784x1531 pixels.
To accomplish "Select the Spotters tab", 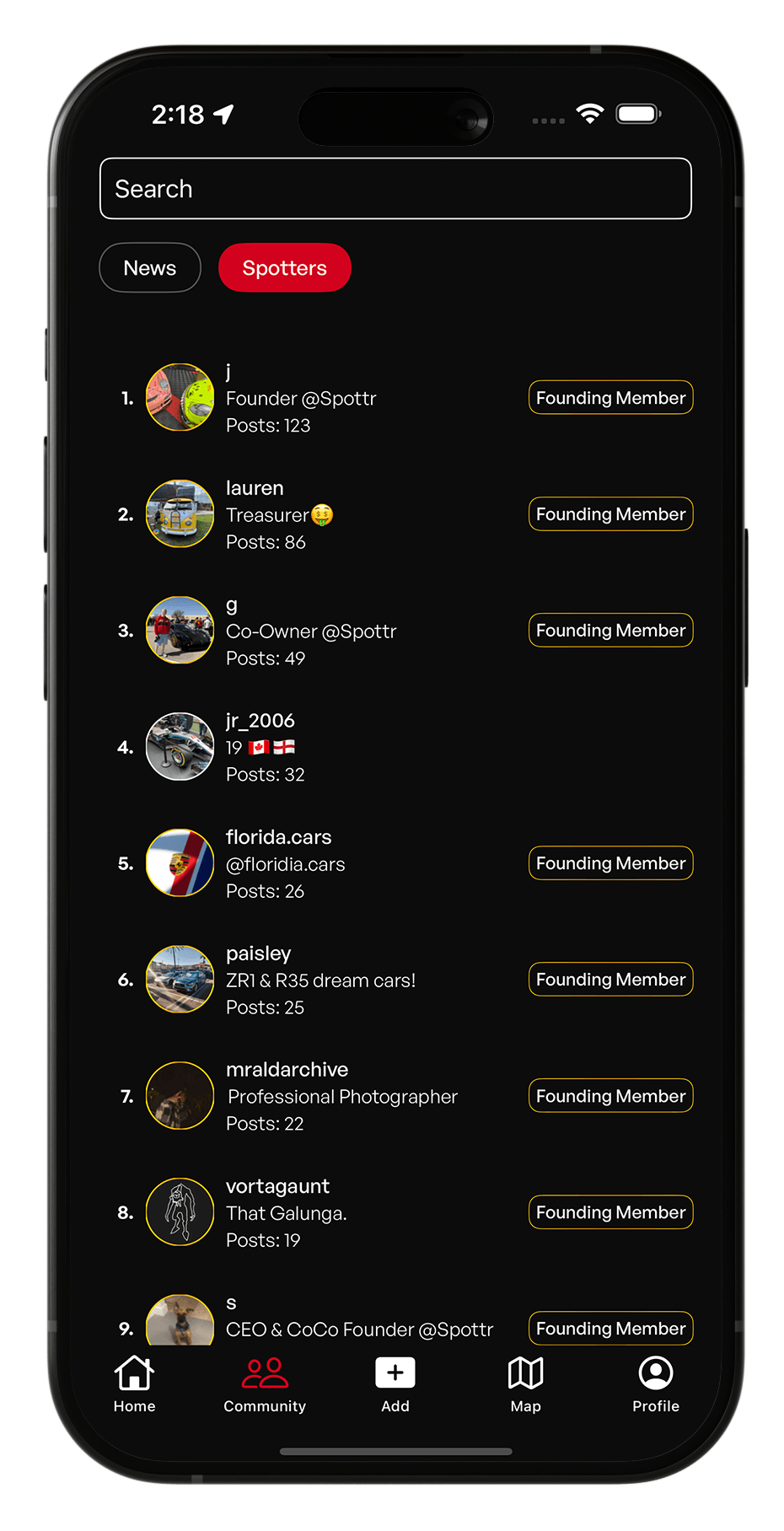I will [x=284, y=268].
